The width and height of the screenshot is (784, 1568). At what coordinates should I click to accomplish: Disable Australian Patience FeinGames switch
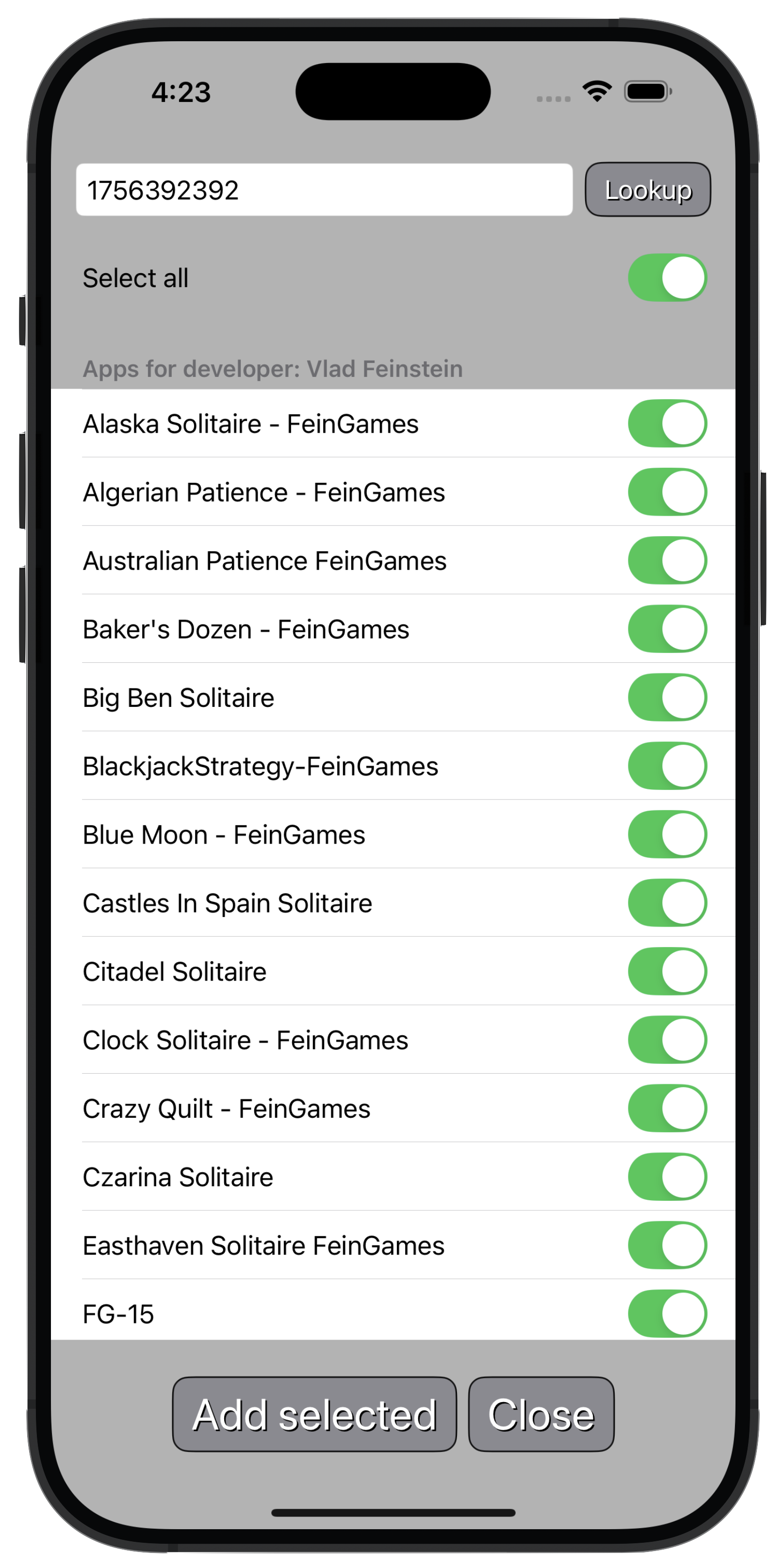(667, 560)
